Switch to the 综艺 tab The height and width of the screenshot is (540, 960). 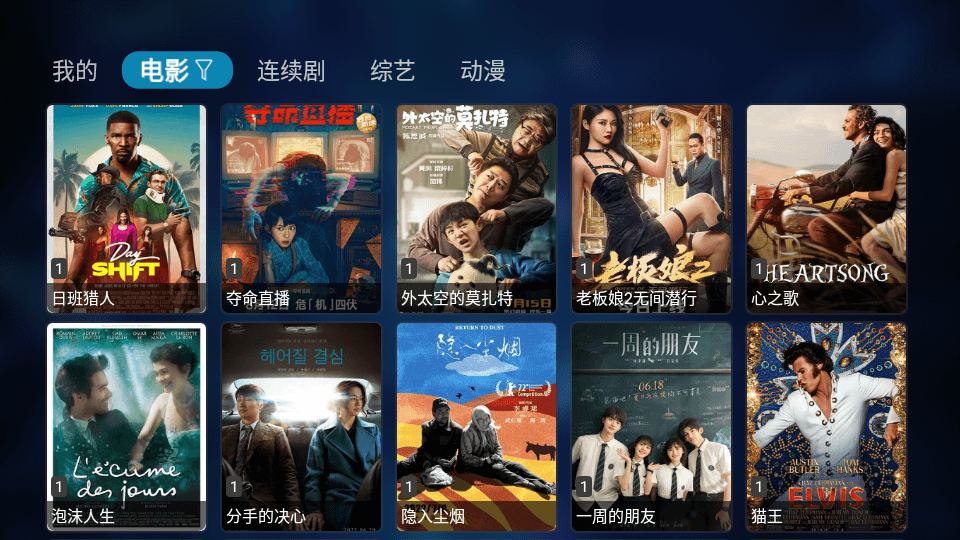click(393, 71)
